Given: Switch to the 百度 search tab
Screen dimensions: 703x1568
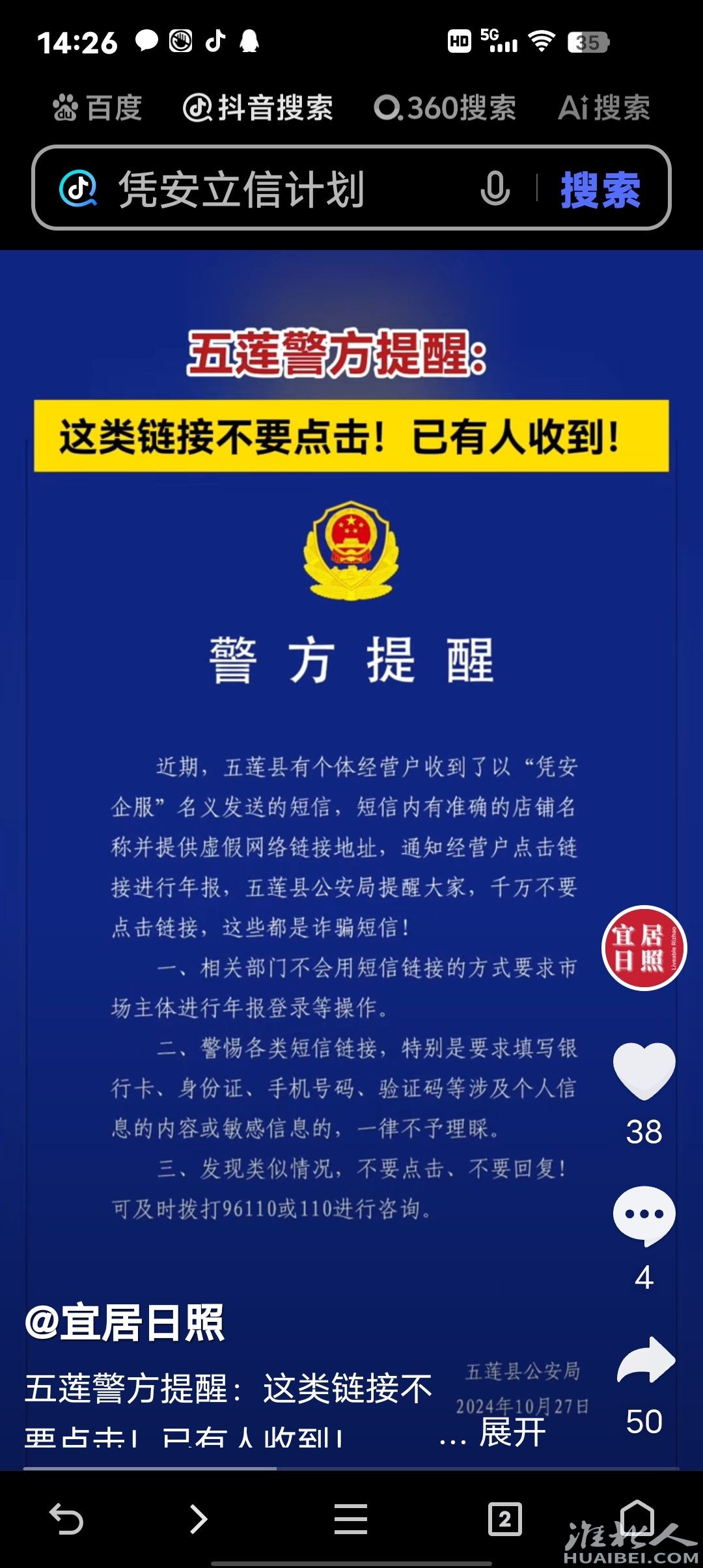Looking at the screenshot, I should (98, 107).
